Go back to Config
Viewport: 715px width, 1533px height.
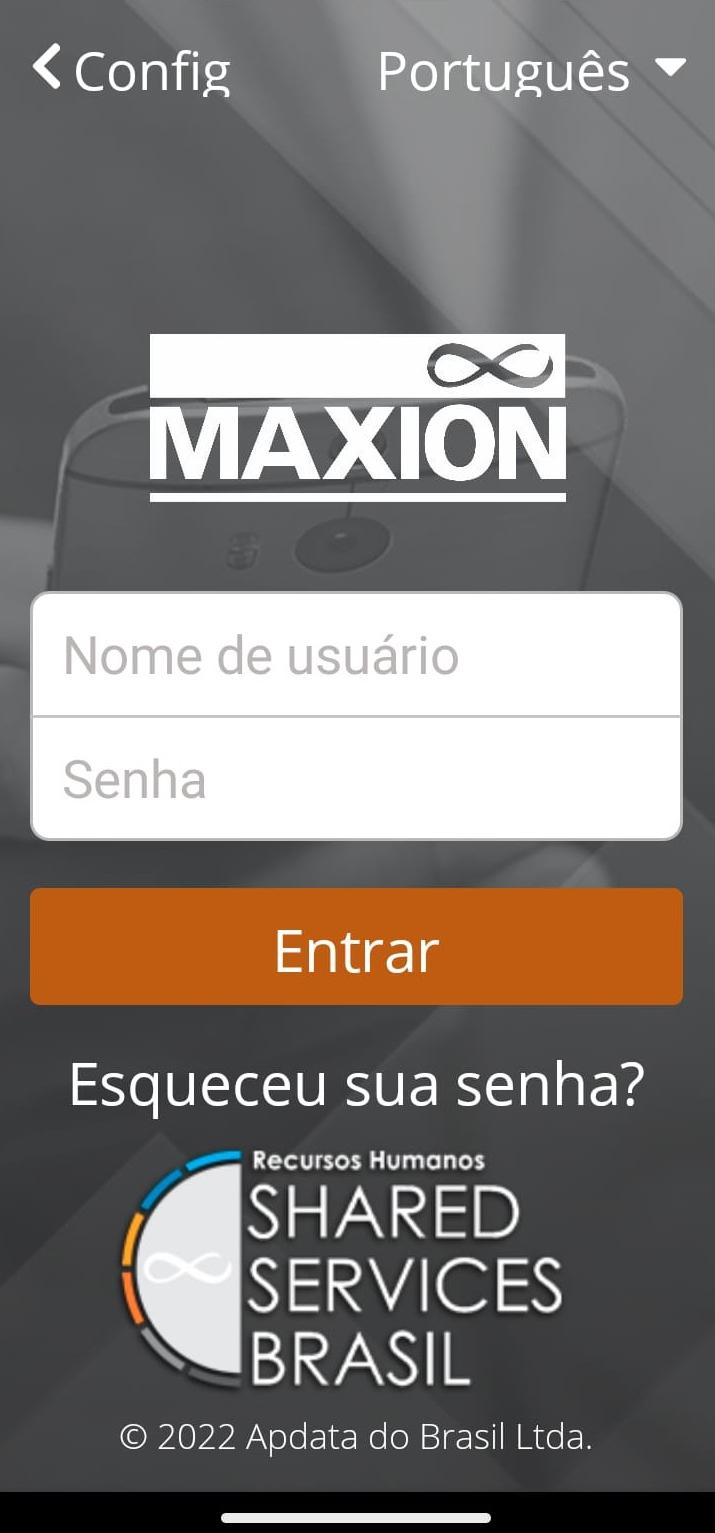pos(130,70)
